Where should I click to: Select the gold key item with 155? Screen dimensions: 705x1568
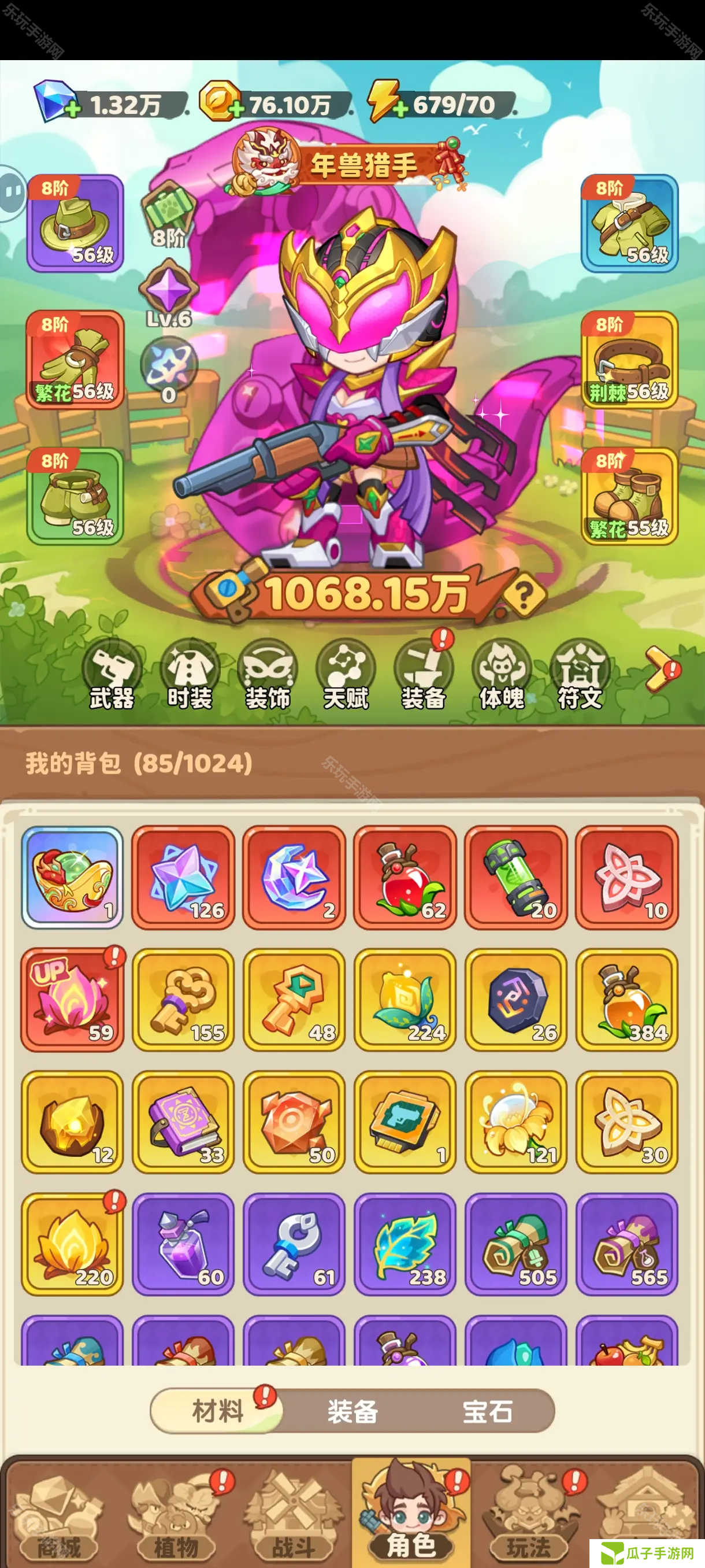tap(183, 1000)
